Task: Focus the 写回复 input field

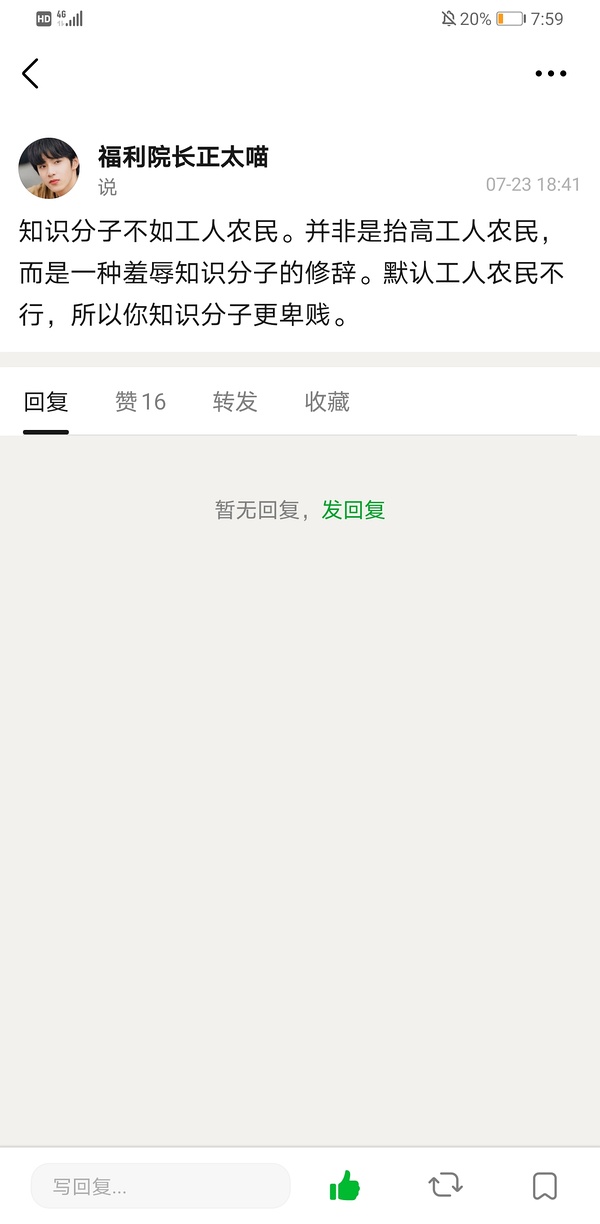Action: pos(160,1187)
